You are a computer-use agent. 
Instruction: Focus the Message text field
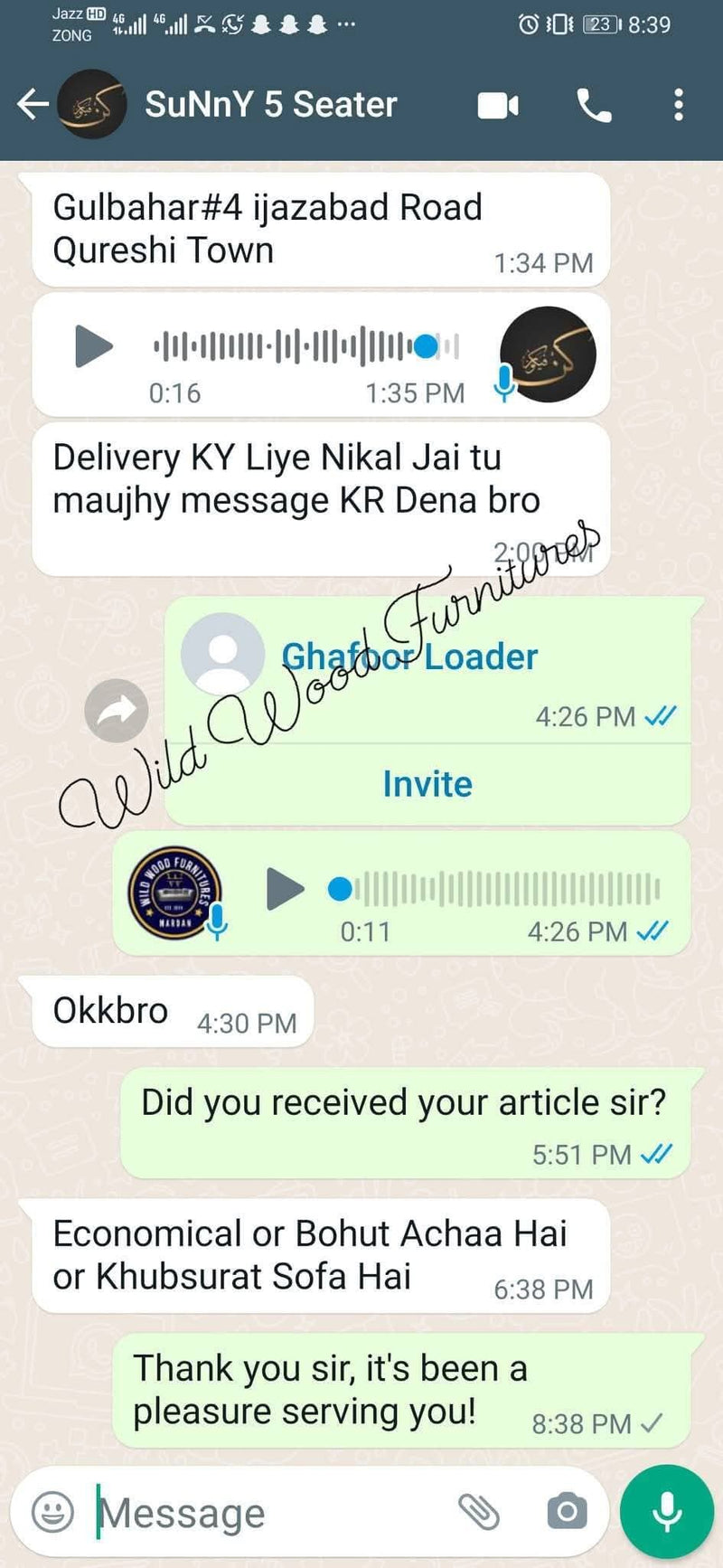(x=271, y=1513)
